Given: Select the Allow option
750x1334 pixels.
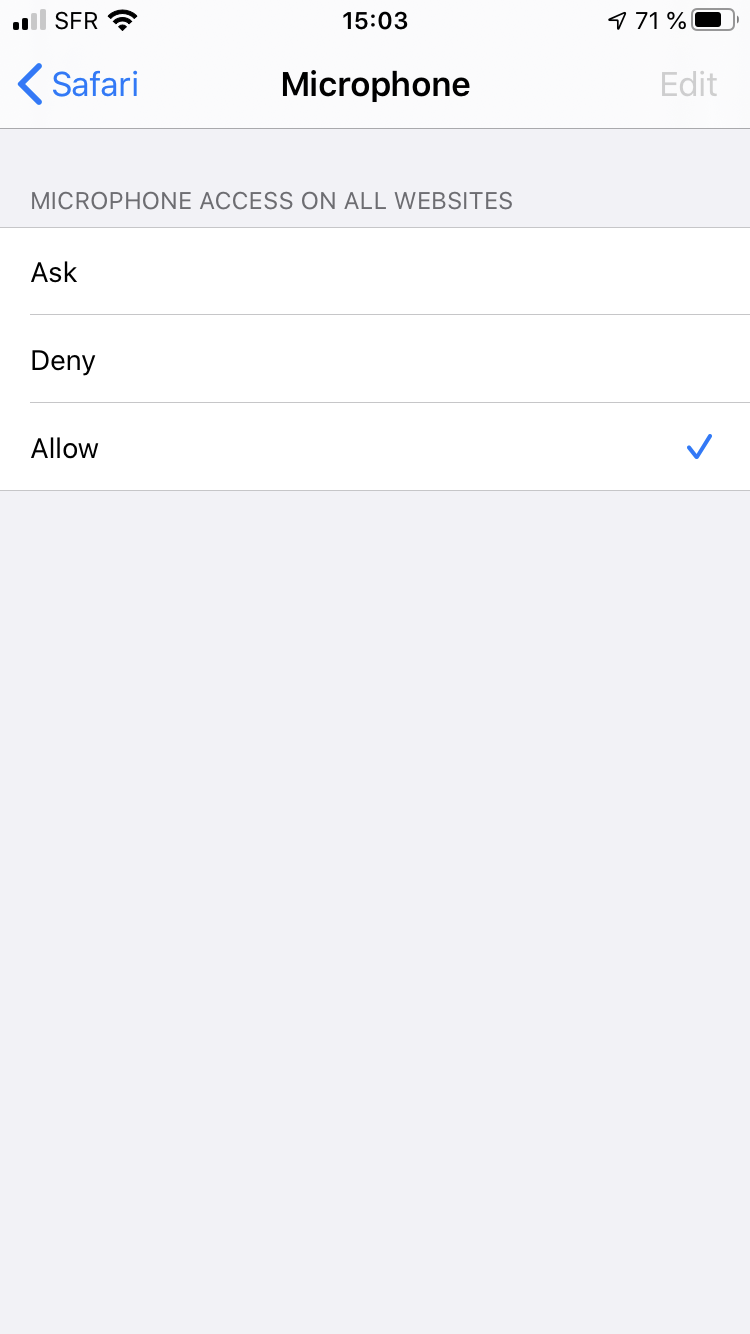Looking at the screenshot, I should coord(375,448).
